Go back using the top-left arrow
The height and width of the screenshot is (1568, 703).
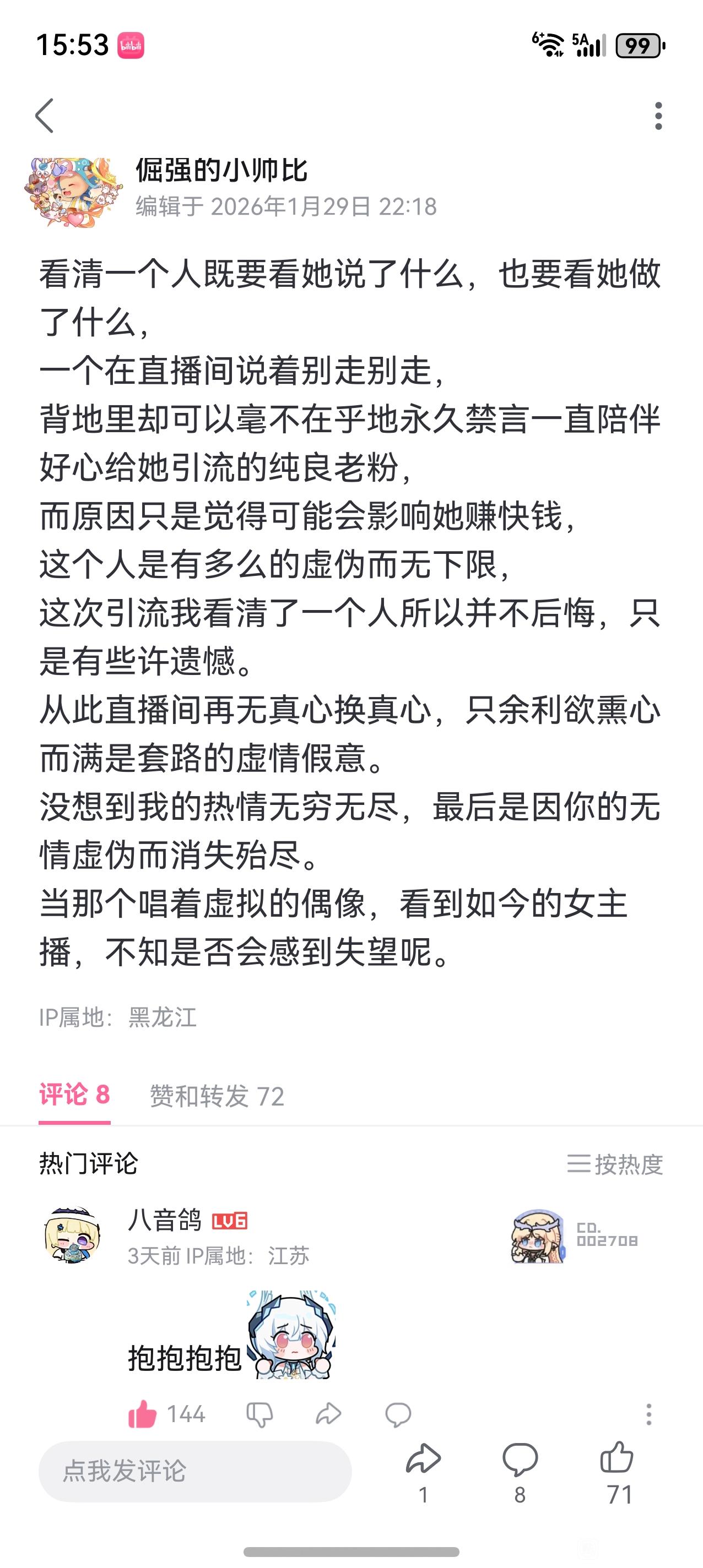pyautogui.click(x=45, y=115)
